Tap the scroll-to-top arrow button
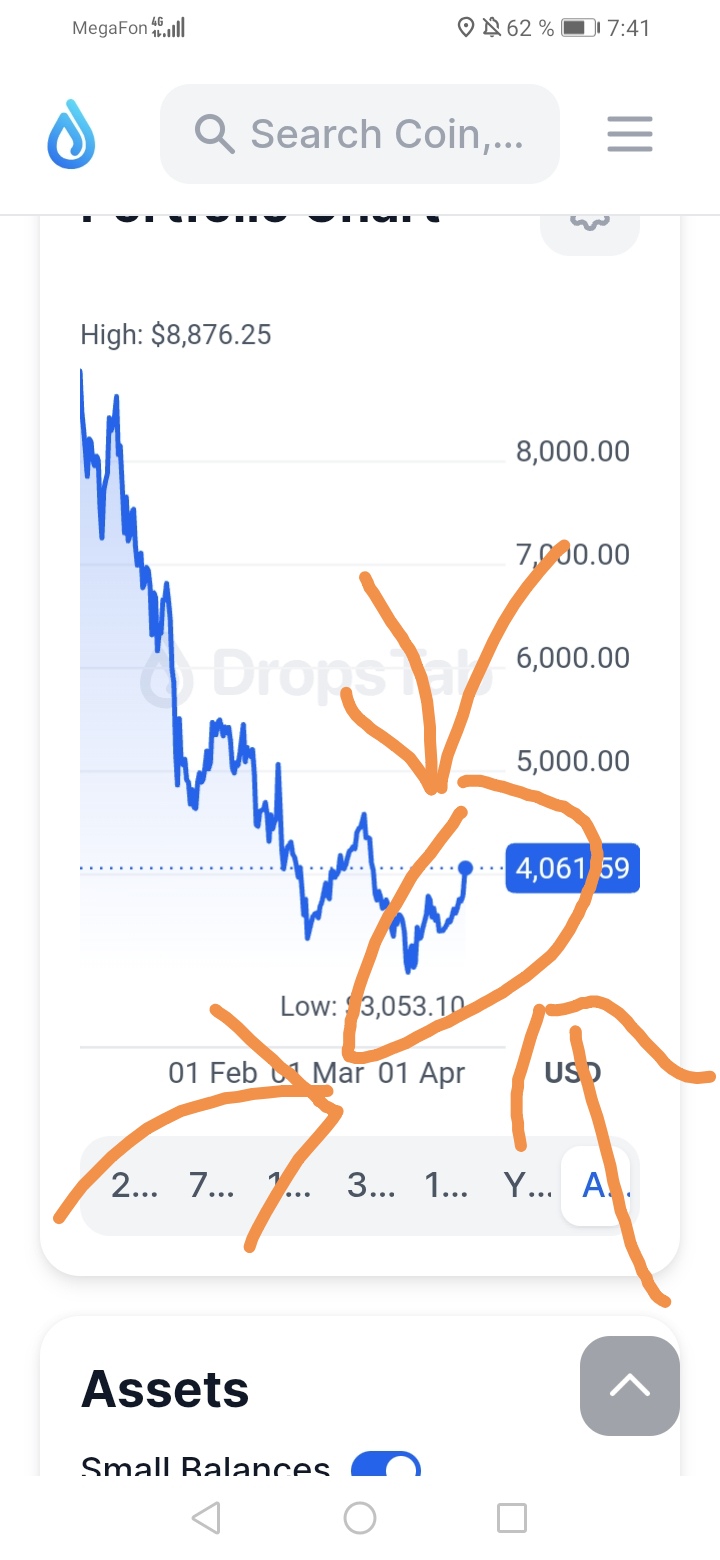The width and height of the screenshot is (720, 1560). 630,1386
